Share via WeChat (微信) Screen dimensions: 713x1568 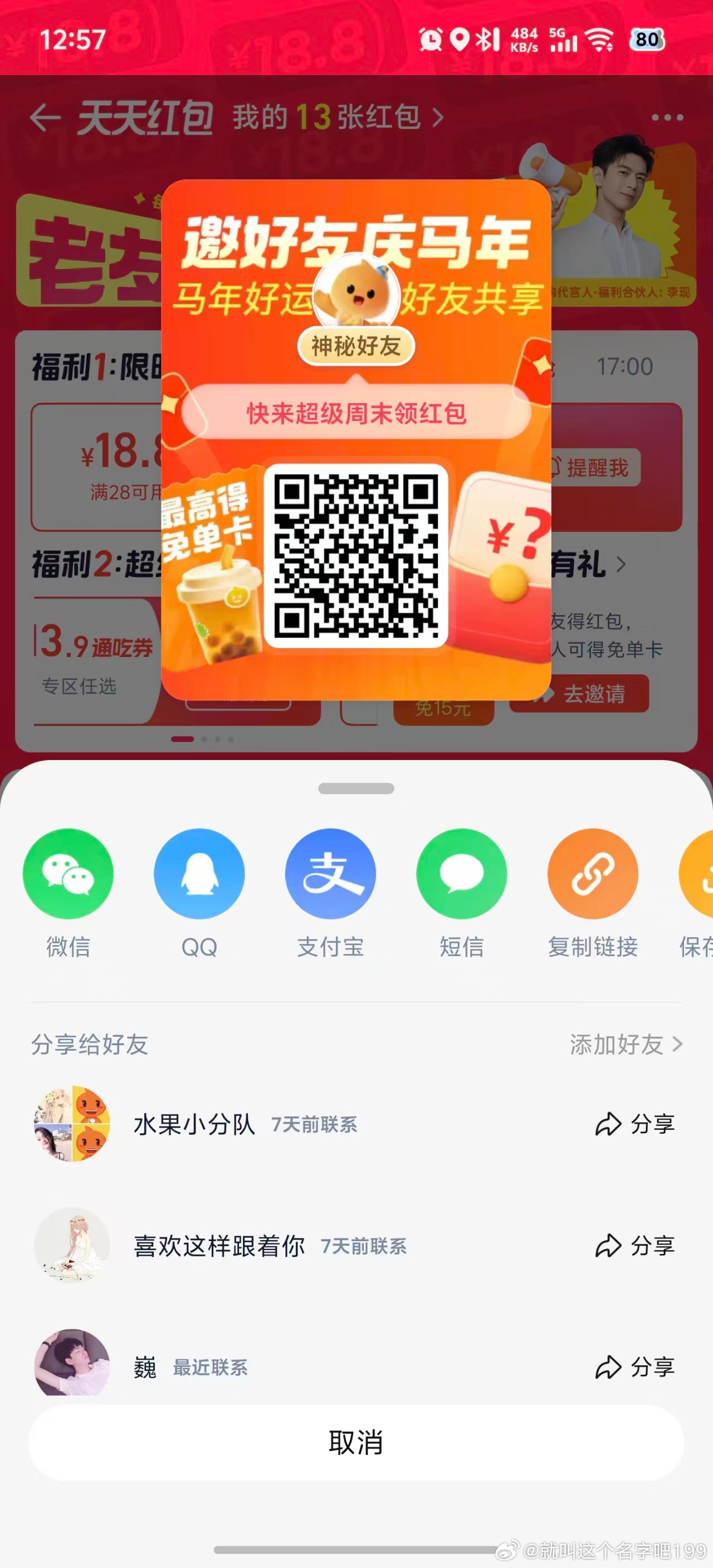coord(68,874)
